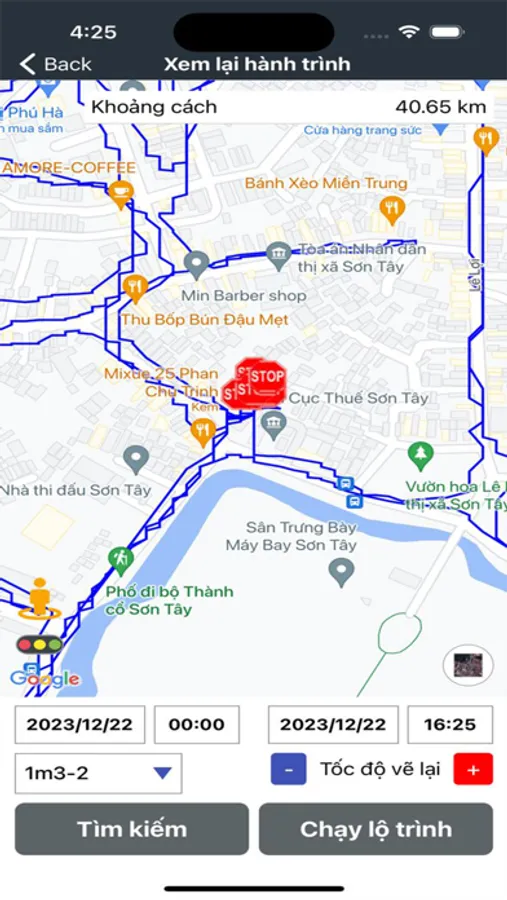Image resolution: width=507 pixels, height=900 pixels.
Task: Decrease redraw speed with the minus button
Action: click(288, 769)
